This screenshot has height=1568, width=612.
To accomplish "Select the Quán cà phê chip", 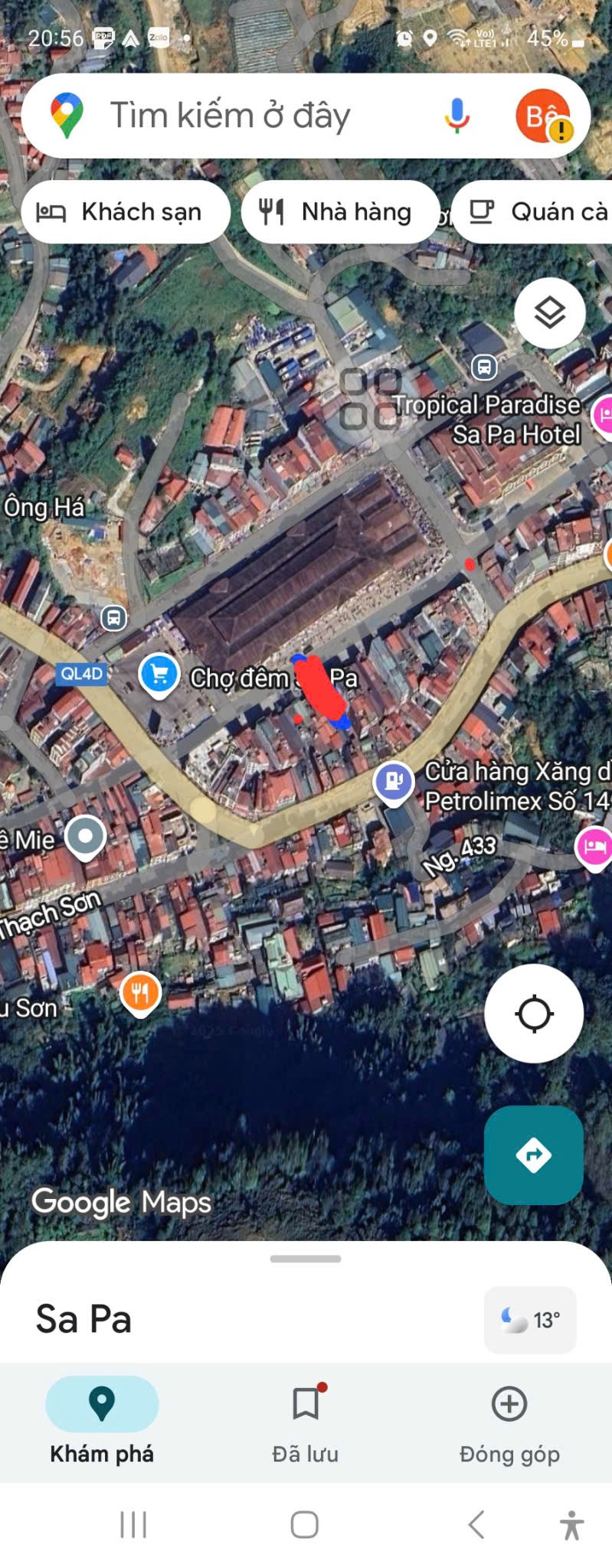I will click(x=536, y=212).
